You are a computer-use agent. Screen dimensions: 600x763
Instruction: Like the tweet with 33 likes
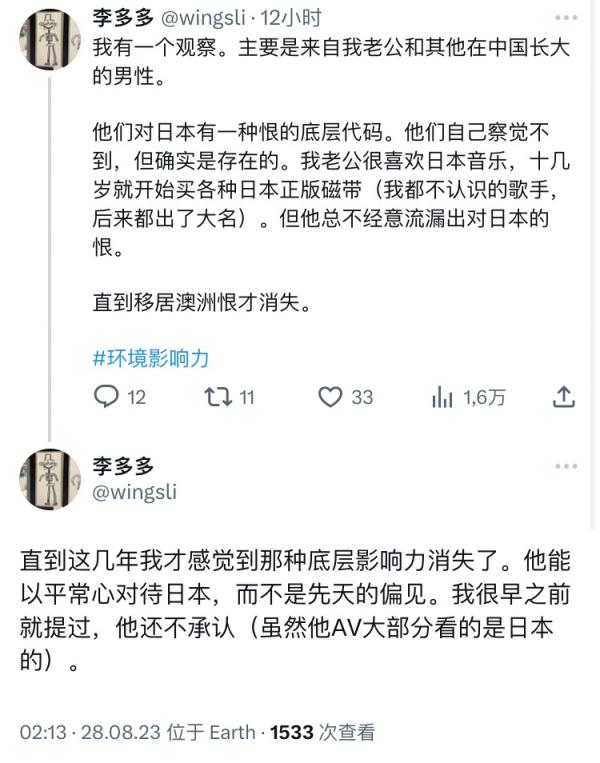331,398
